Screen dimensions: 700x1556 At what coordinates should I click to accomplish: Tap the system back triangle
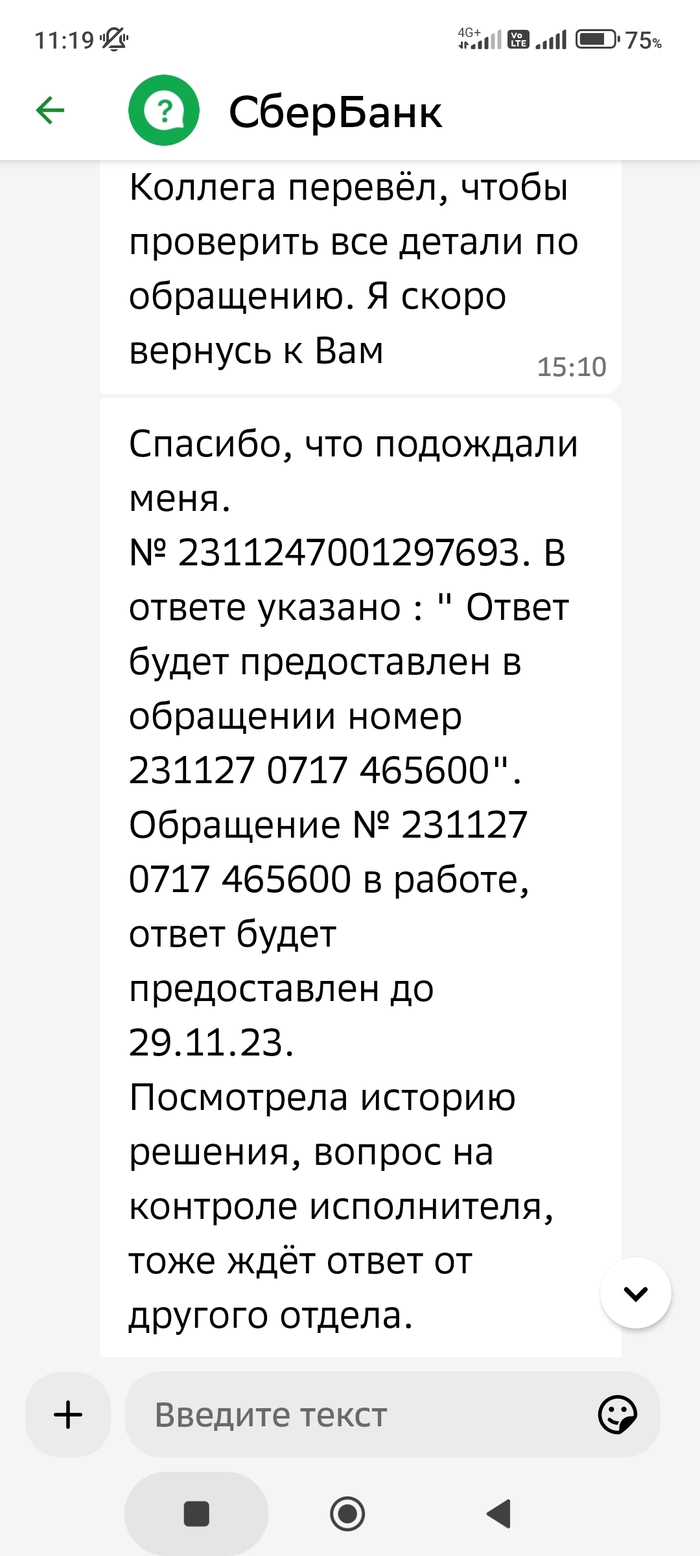pos(498,1513)
